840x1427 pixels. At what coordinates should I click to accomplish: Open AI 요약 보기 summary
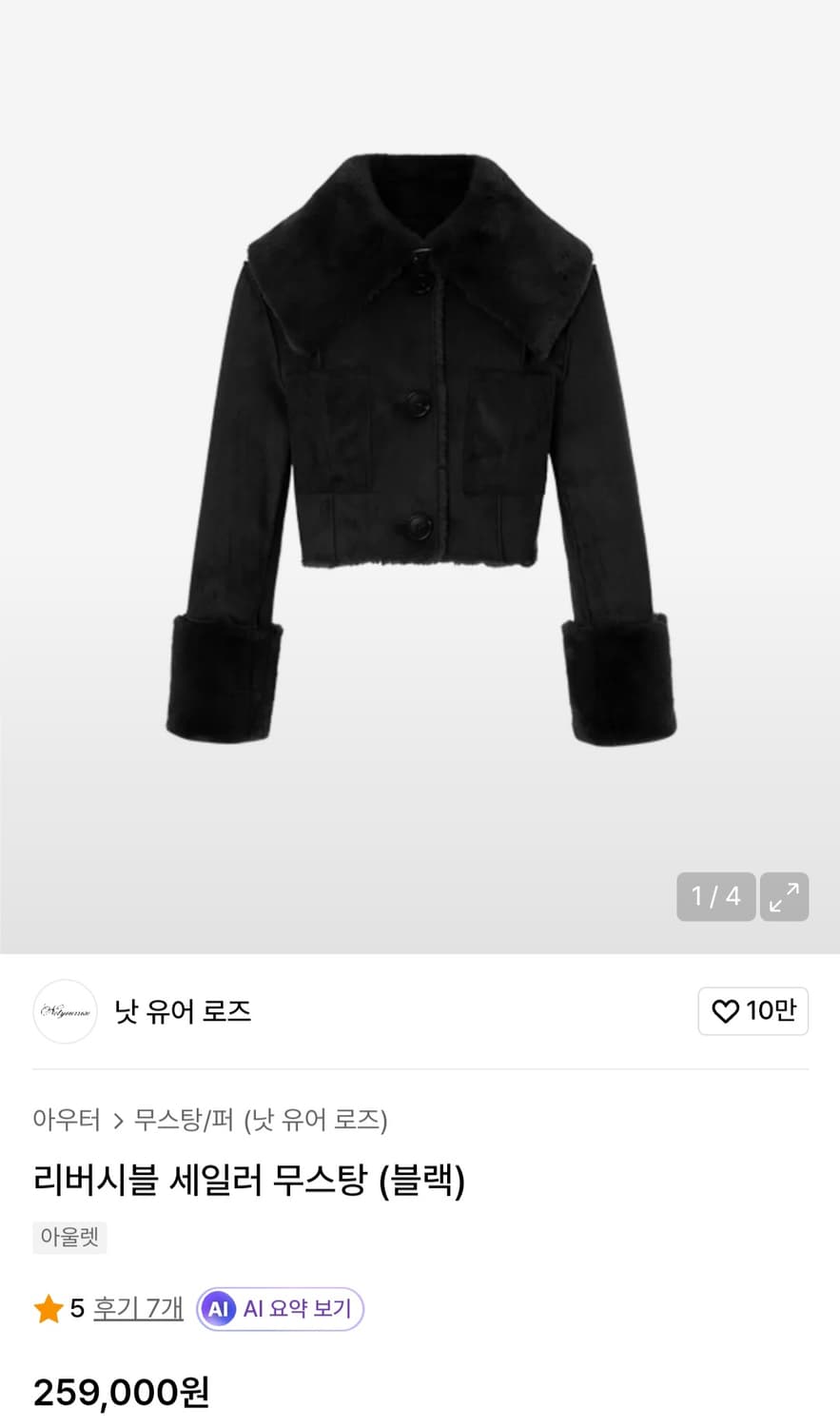279,1308
